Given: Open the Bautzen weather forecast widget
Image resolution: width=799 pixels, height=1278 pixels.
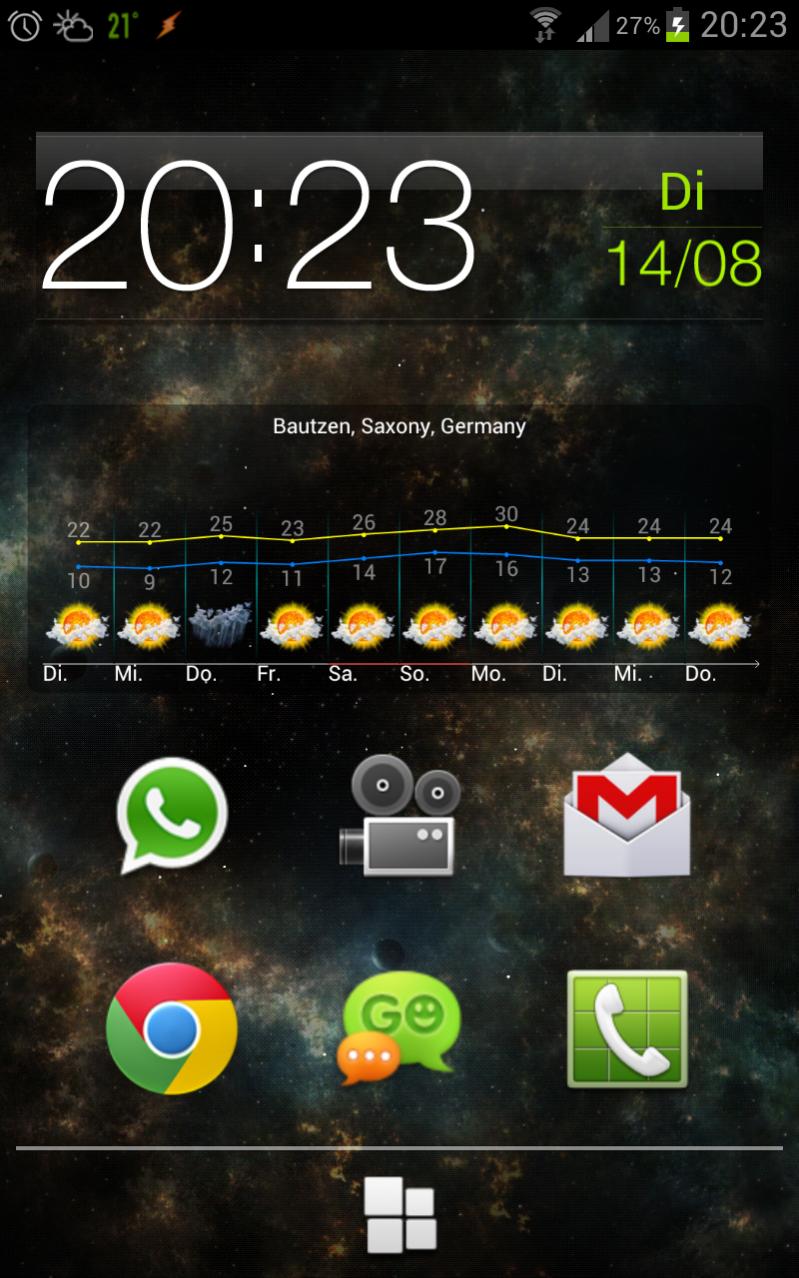Looking at the screenshot, I should (400, 550).
